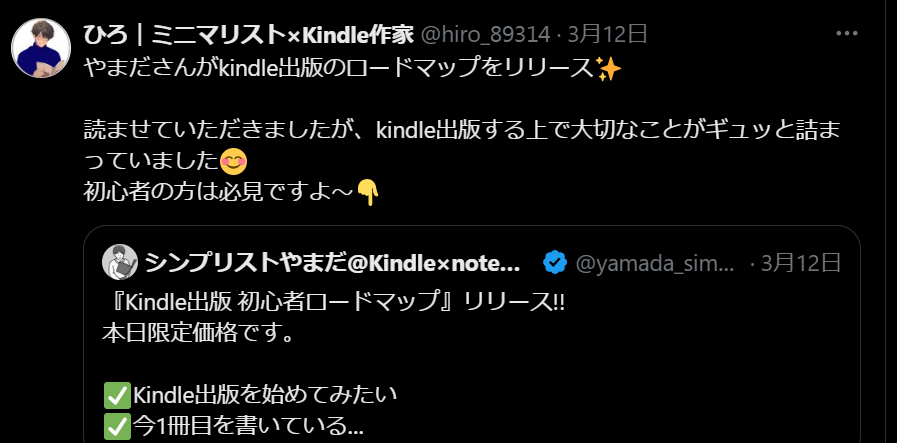
Task: Open the 3月12日 timestamp on ひろ's tweet
Action: 608,34
